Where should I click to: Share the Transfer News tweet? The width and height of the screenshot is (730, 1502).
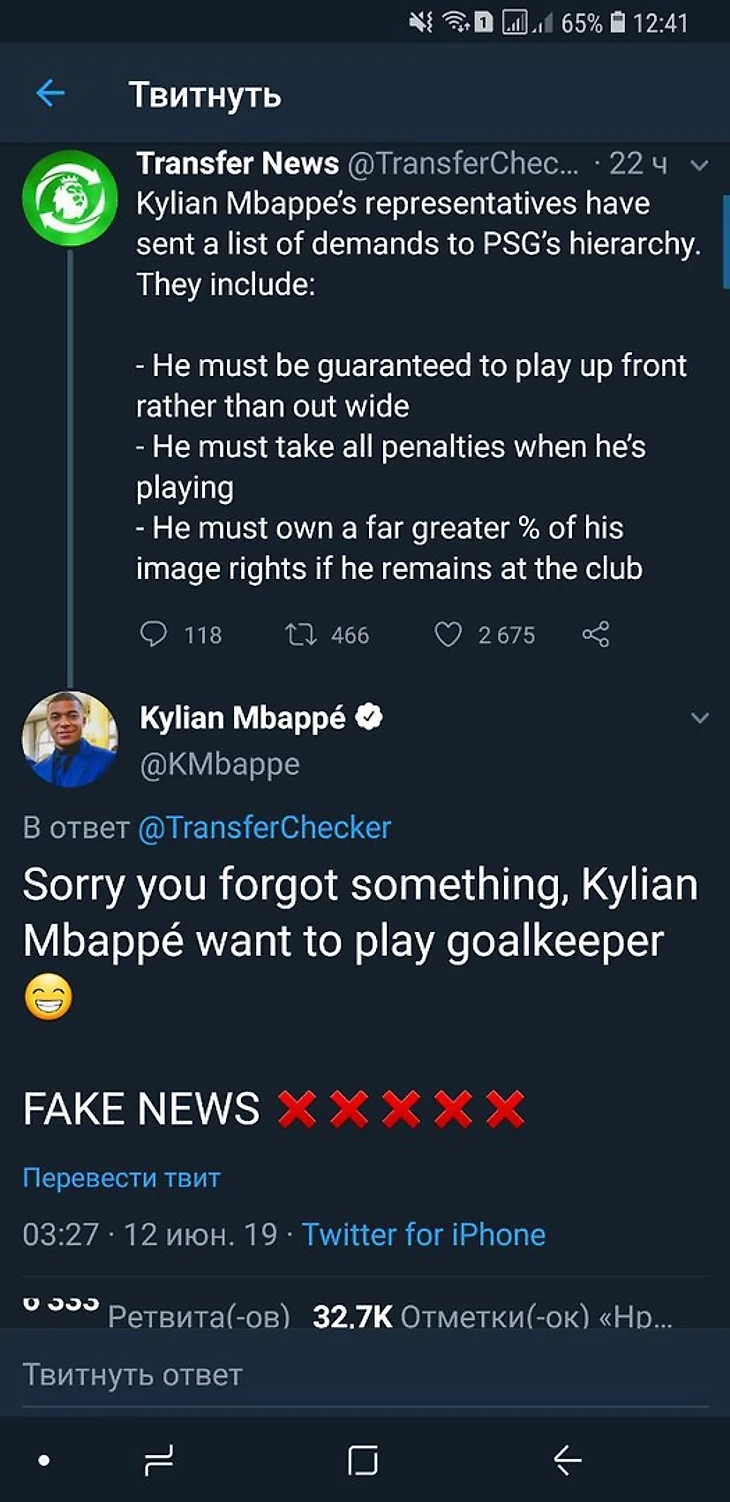coord(596,634)
